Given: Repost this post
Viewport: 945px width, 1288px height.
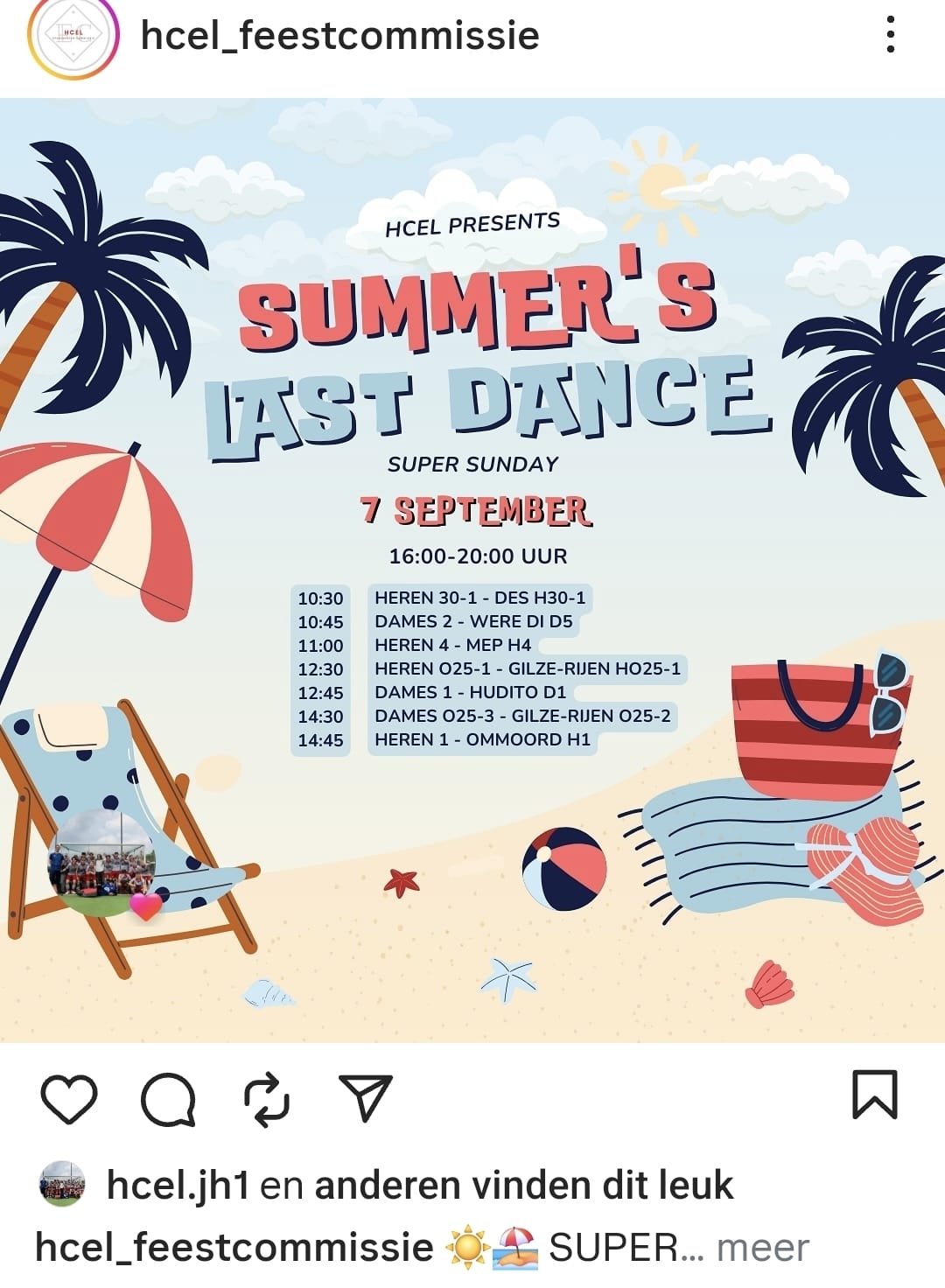Looking at the screenshot, I should [267, 1098].
